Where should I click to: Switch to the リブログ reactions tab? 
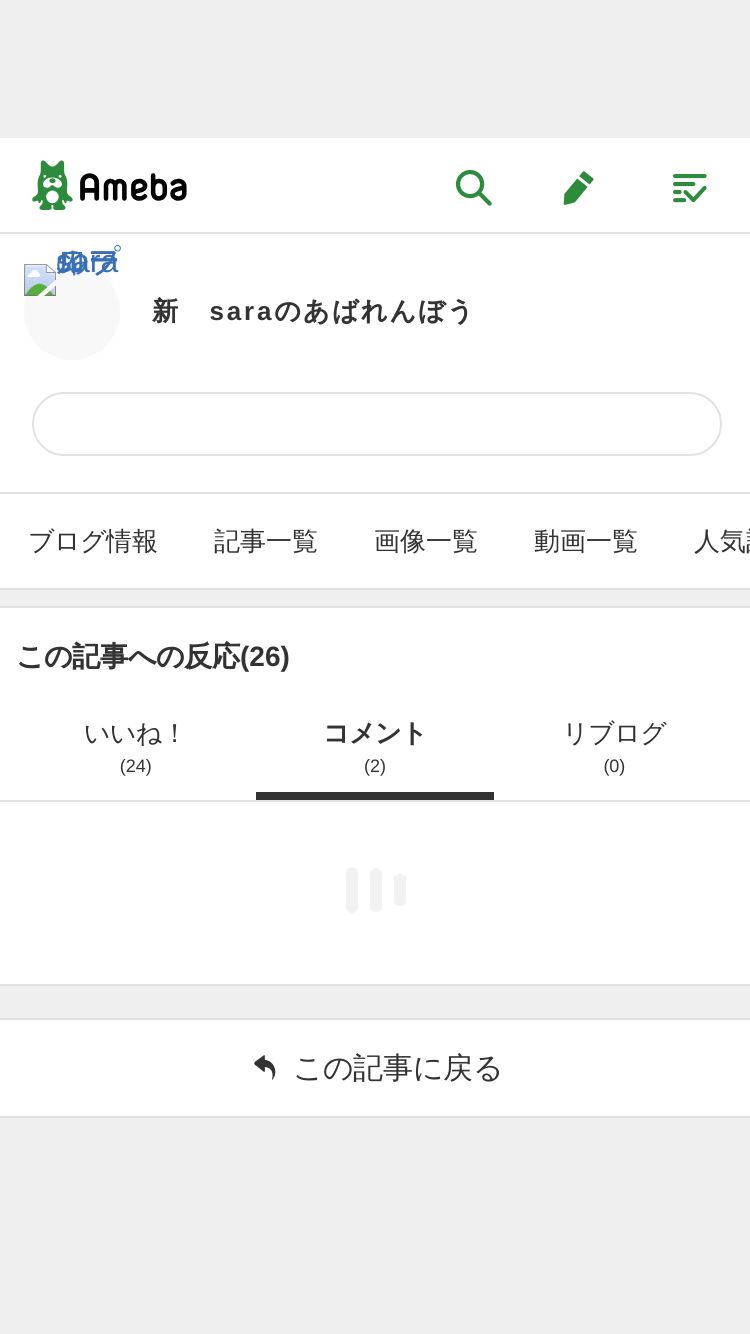coord(614,746)
